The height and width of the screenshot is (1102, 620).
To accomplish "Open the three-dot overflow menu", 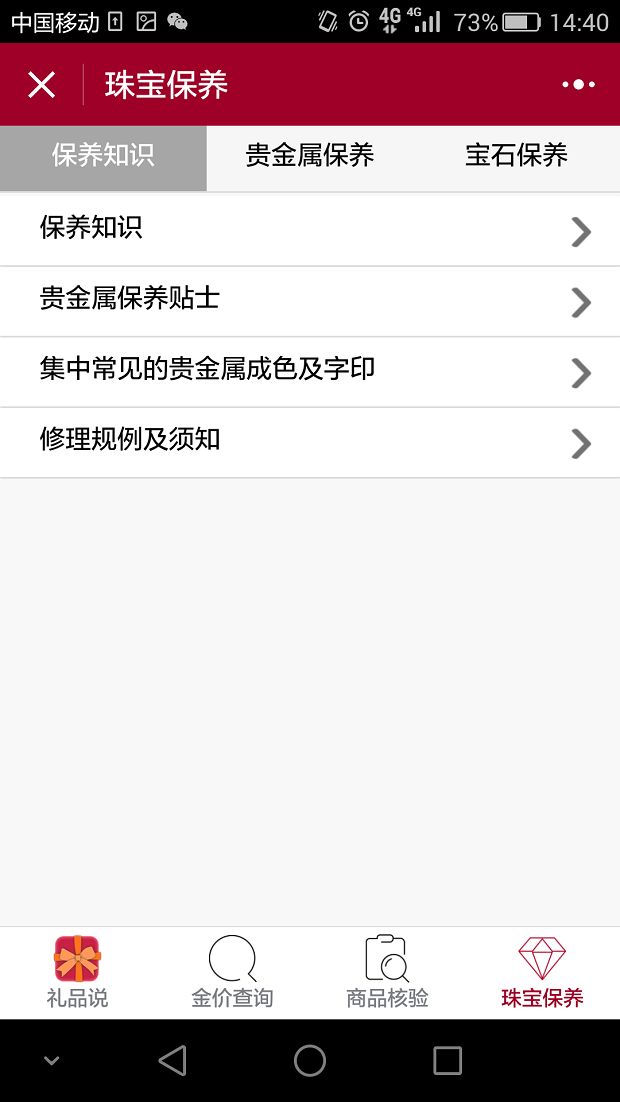I will click(x=578, y=85).
